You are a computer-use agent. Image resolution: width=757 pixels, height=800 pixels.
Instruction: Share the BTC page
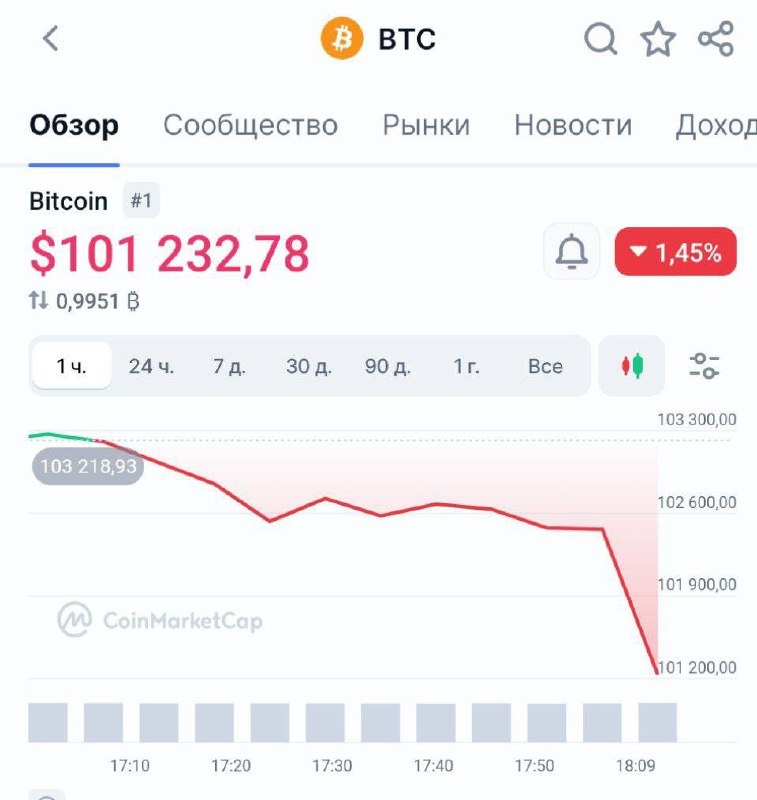(716, 39)
